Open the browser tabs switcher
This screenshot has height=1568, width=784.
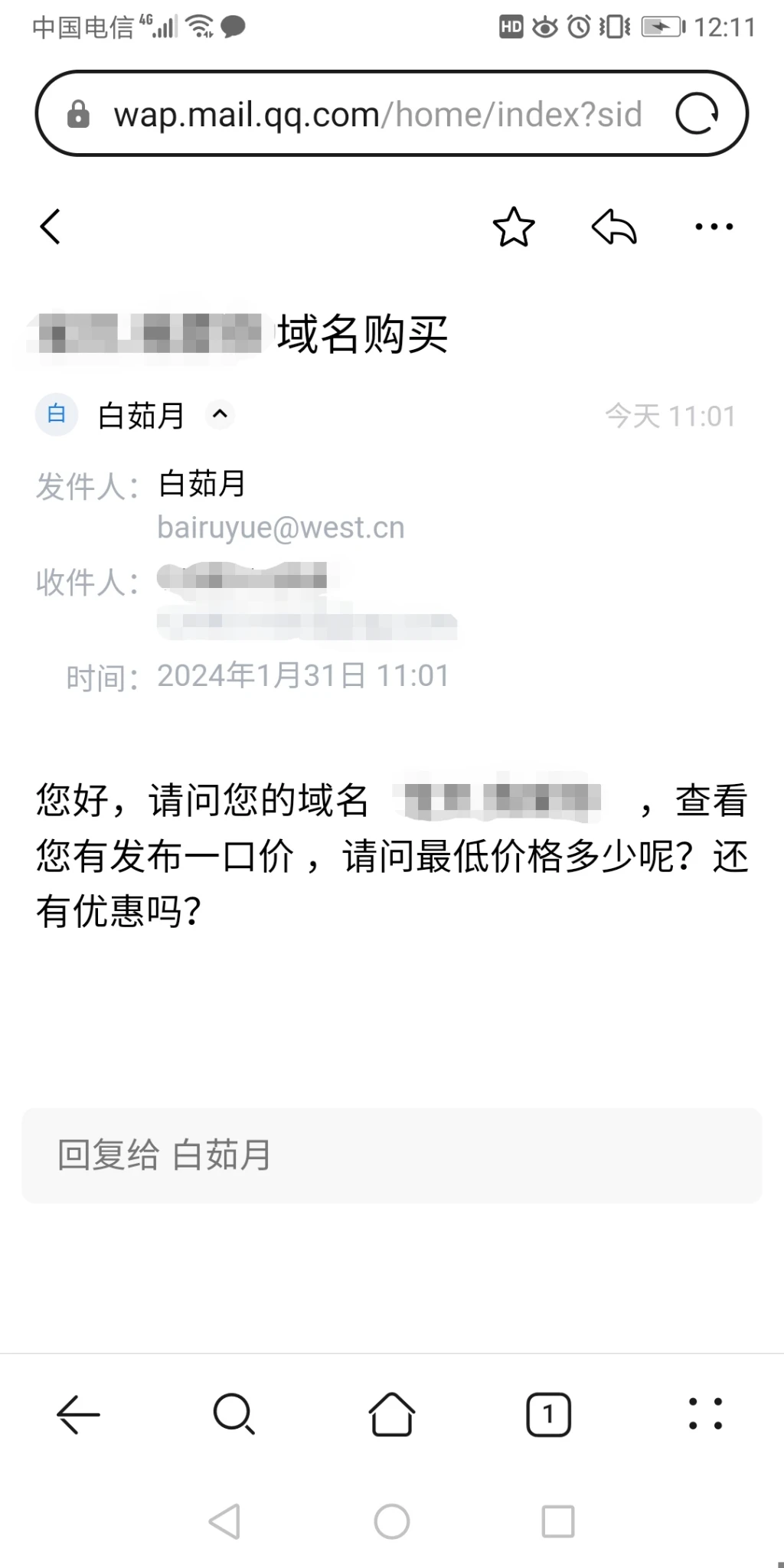coord(548,1413)
